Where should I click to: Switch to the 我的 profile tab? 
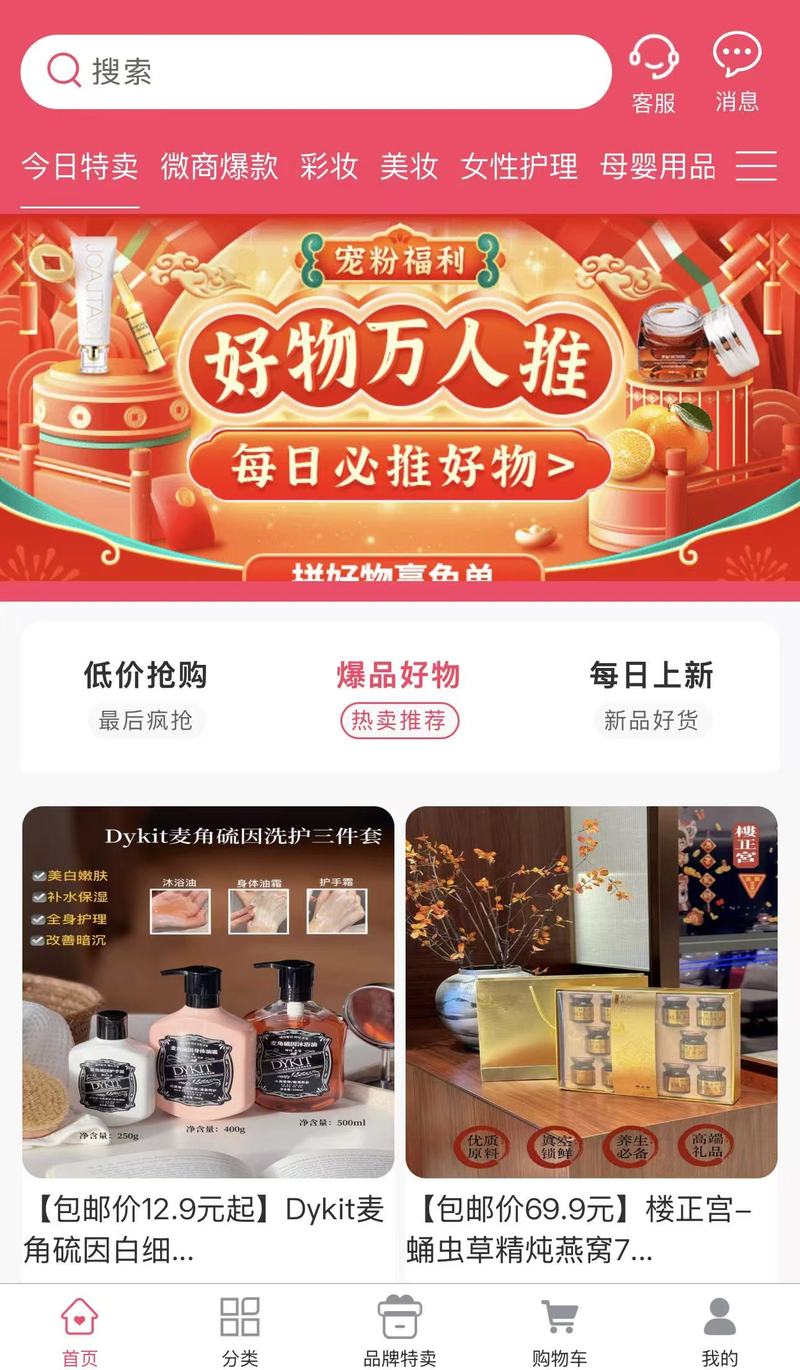coord(720,1330)
